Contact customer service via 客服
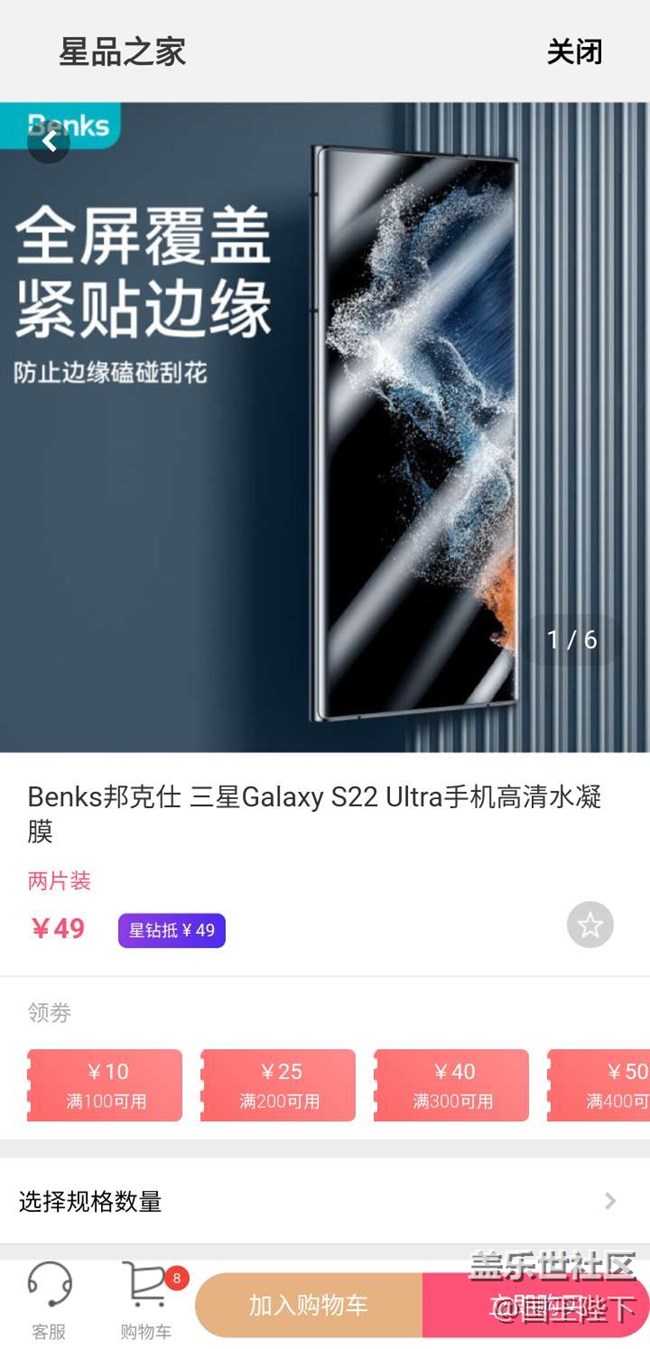The image size is (650, 1349). point(49,1300)
